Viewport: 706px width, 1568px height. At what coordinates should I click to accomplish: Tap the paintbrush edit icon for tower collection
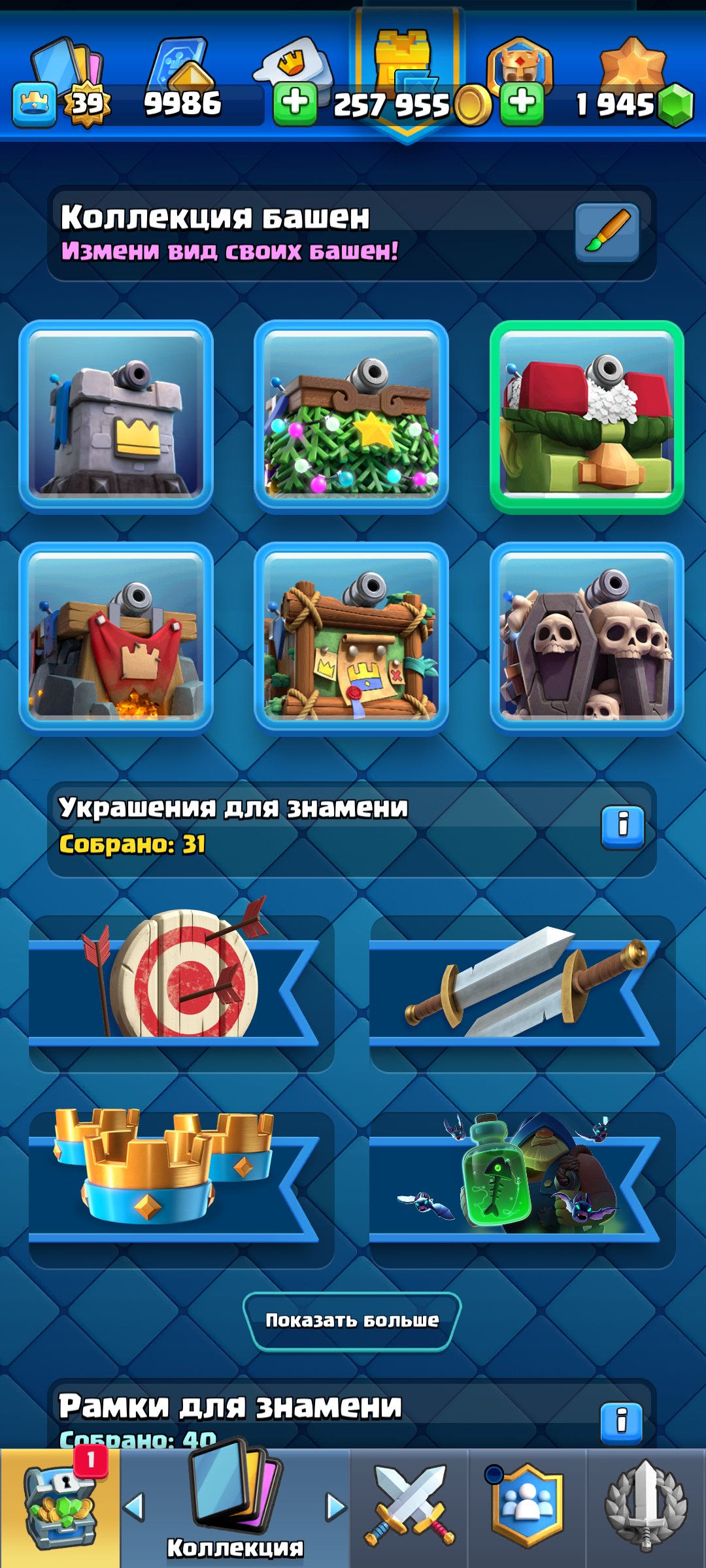click(x=607, y=232)
